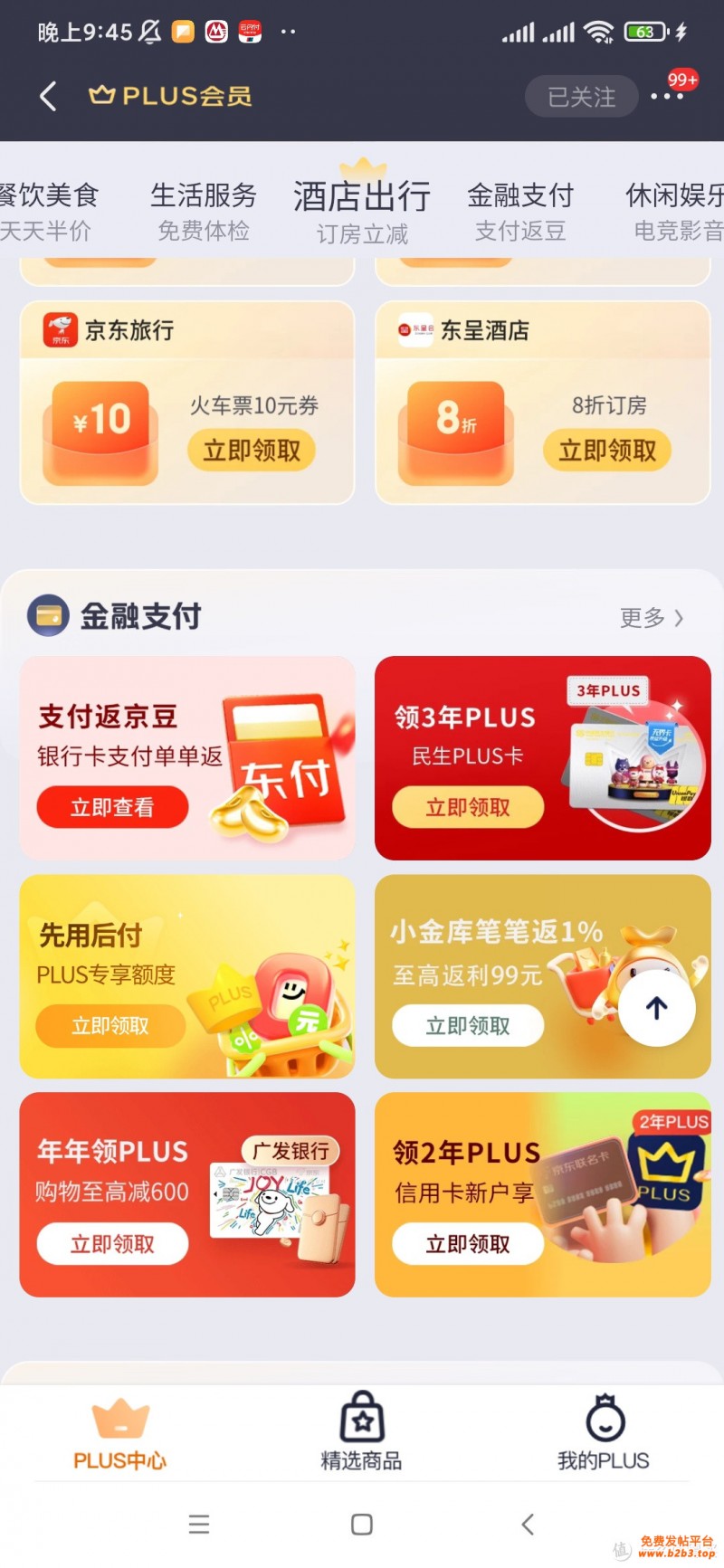Viewport: 724px width, 1568px height.
Task: Claim the 京东旅行 train ticket coupon
Action: tap(252, 450)
